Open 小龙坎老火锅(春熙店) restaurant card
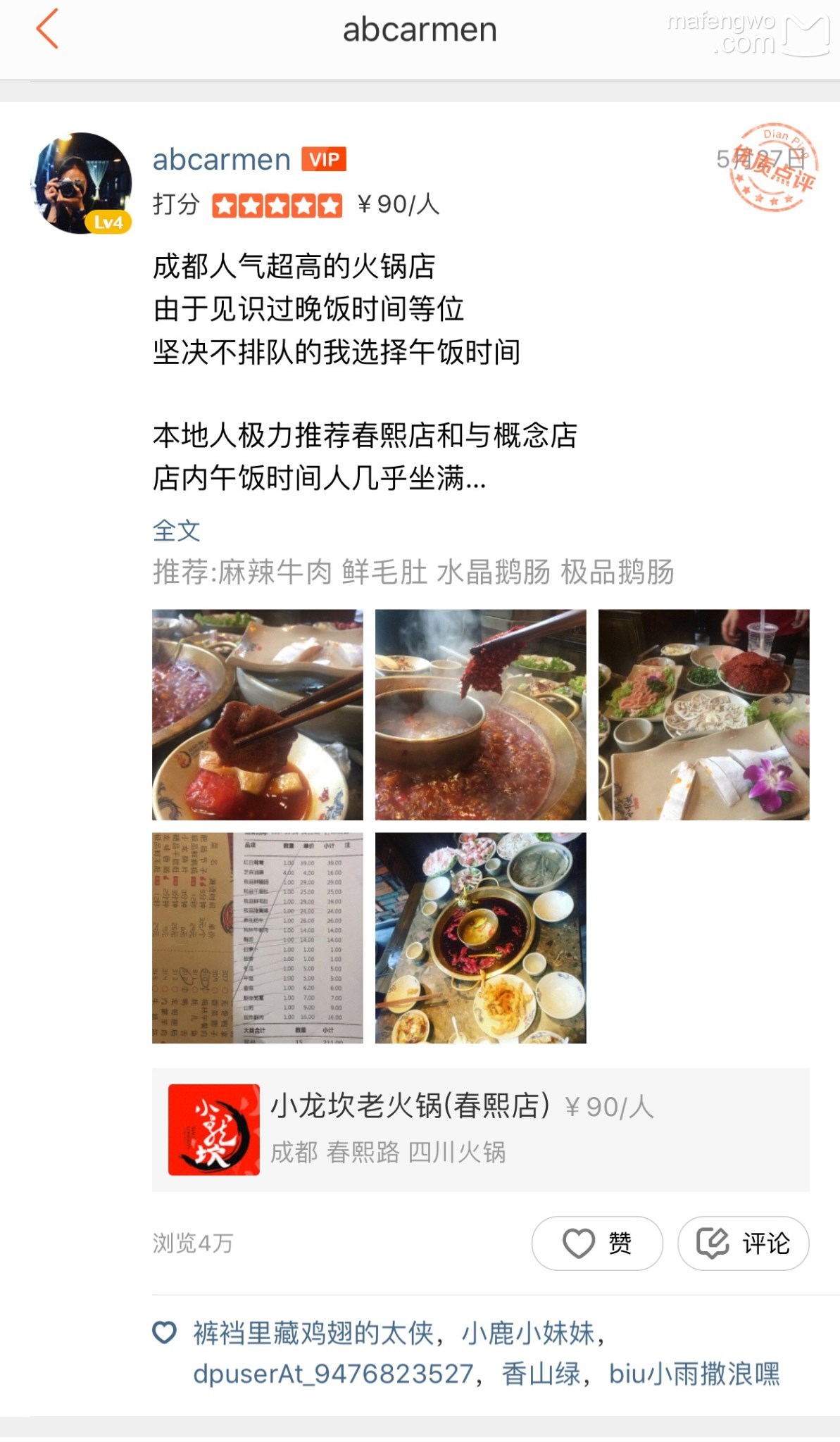 [x=480, y=1129]
